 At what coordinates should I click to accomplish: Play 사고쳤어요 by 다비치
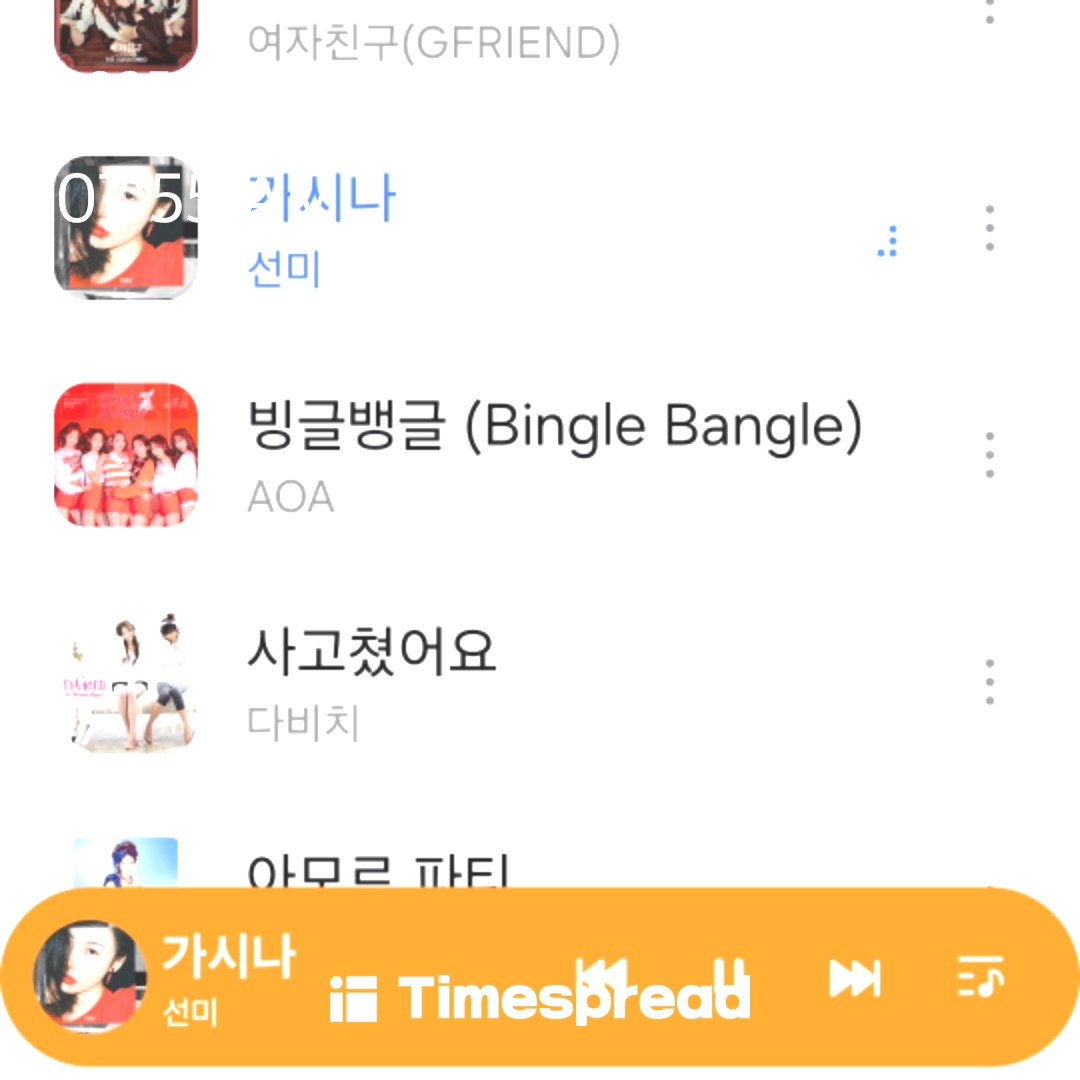coord(371,652)
